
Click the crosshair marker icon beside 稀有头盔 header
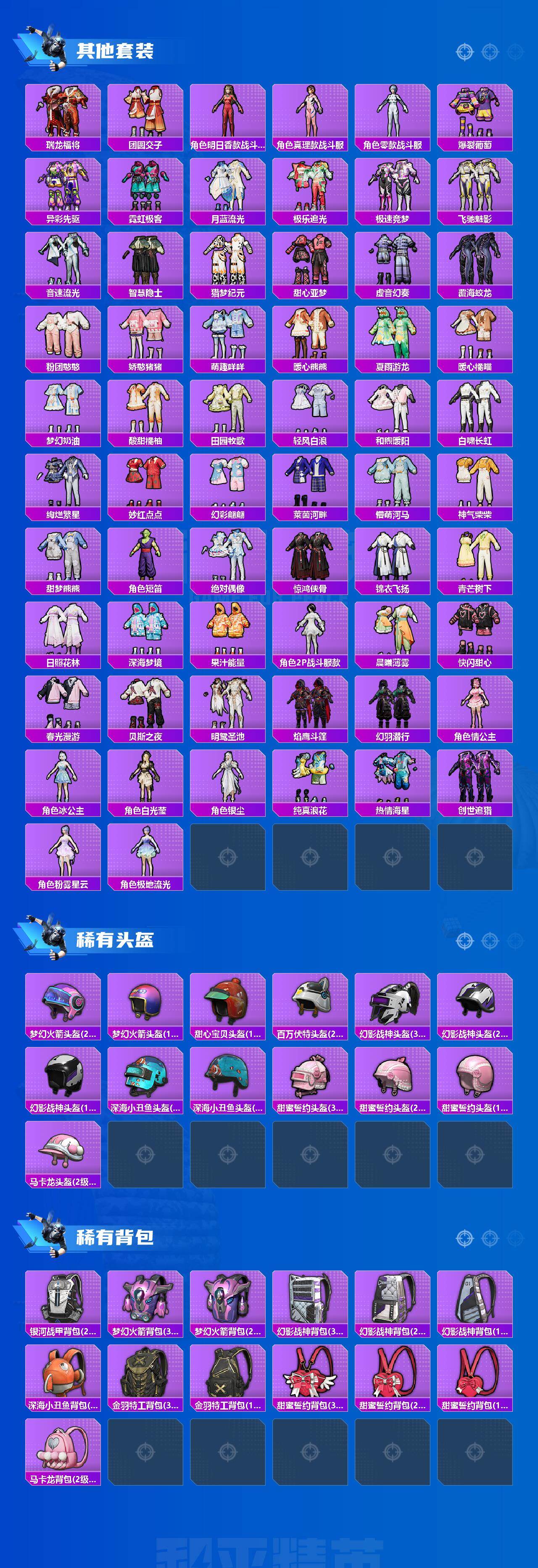[x=464, y=940]
